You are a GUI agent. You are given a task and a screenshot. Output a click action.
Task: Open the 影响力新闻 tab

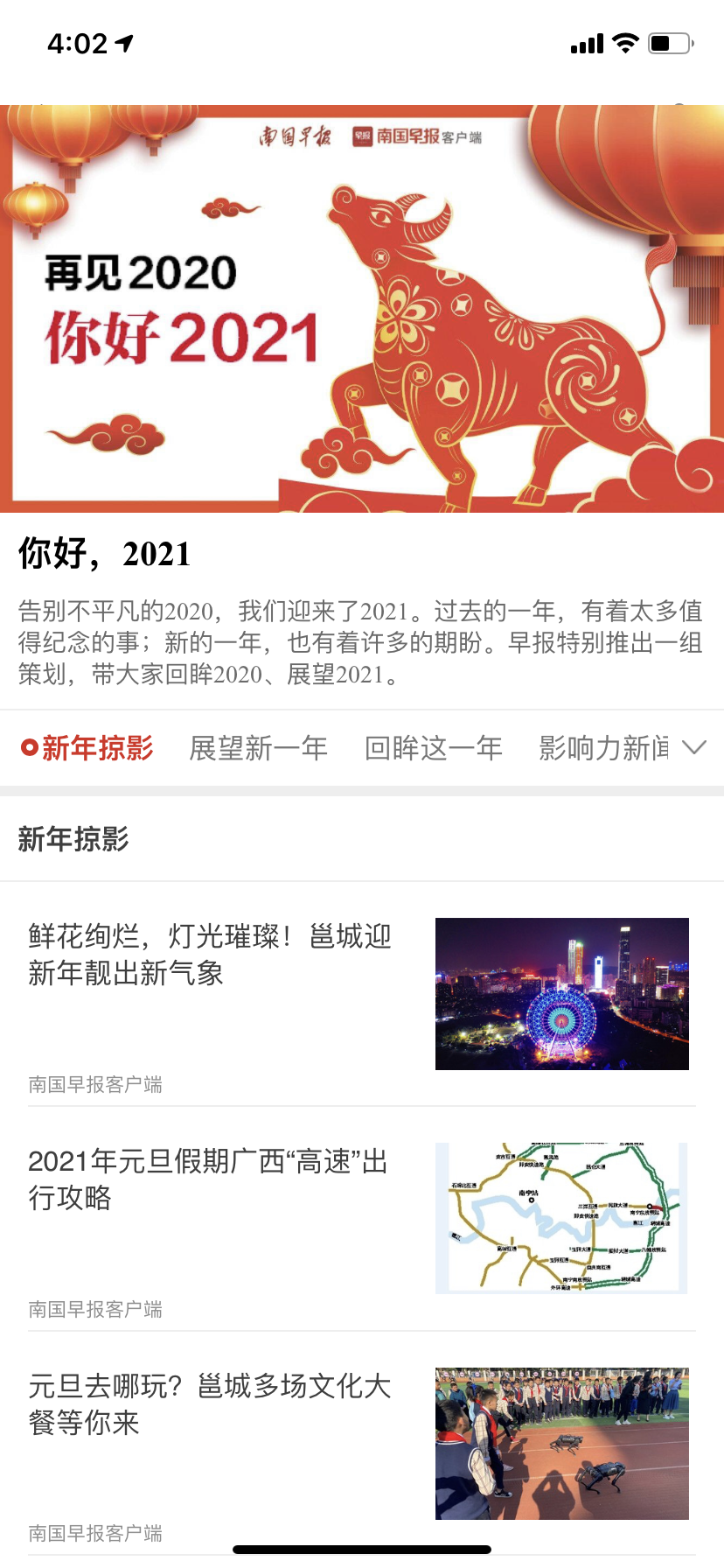[x=603, y=748]
